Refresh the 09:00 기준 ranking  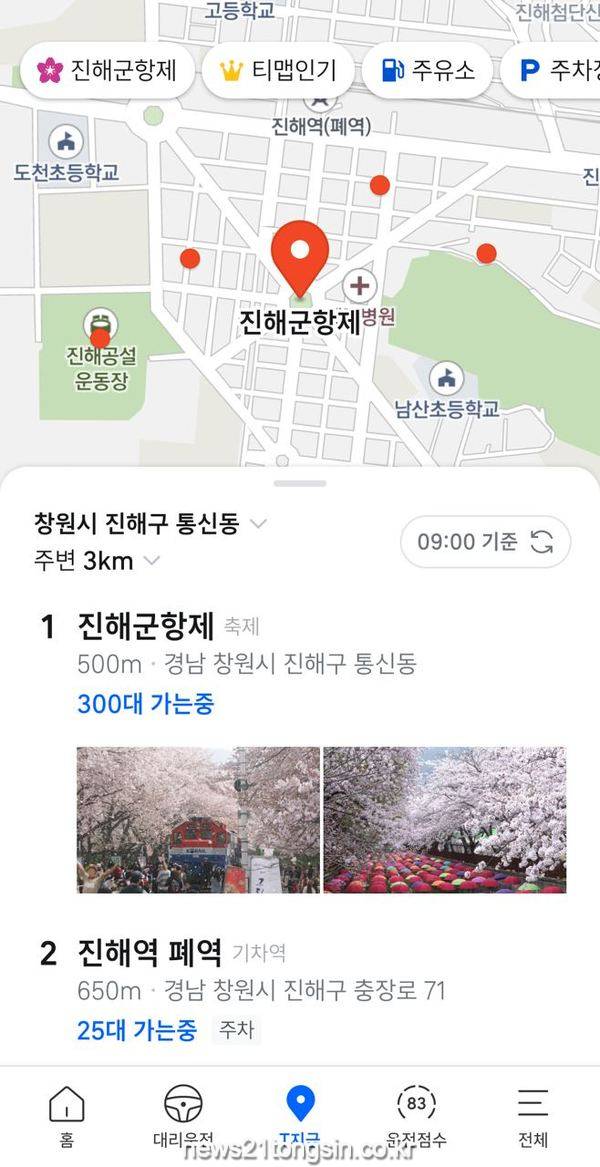486,542
